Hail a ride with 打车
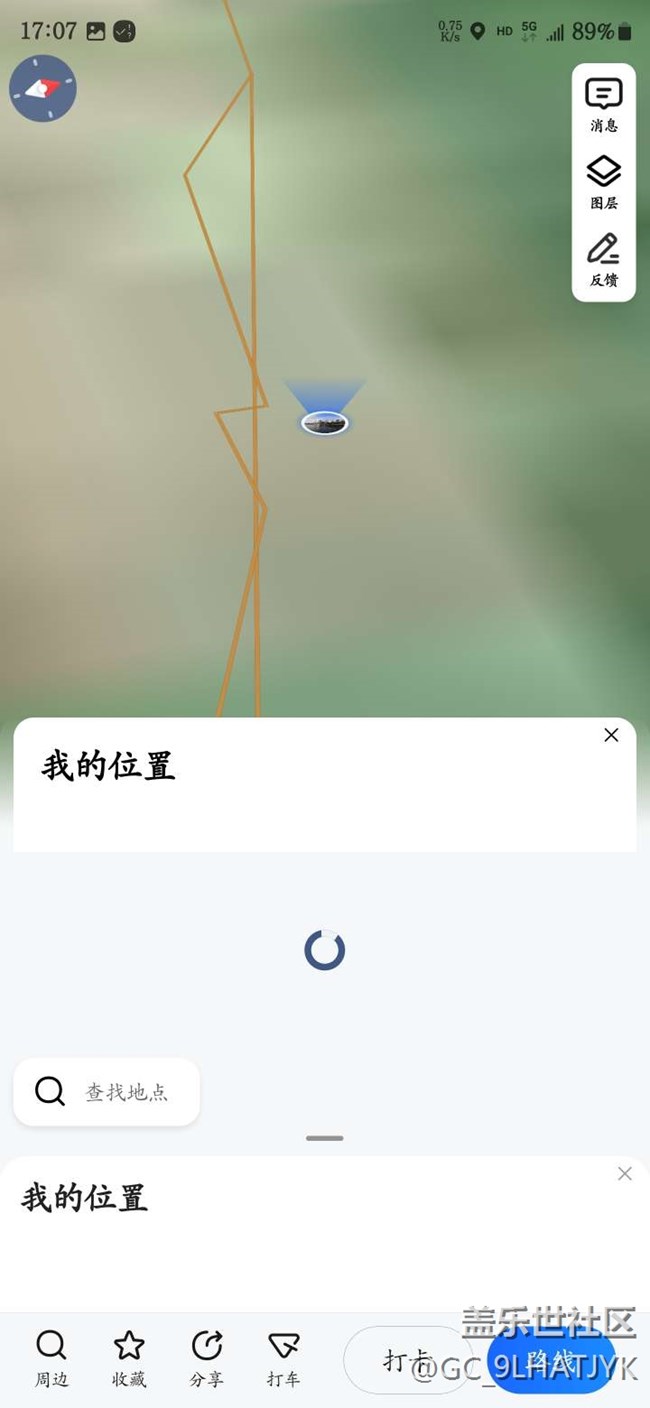This screenshot has width=650, height=1408. tap(283, 1359)
